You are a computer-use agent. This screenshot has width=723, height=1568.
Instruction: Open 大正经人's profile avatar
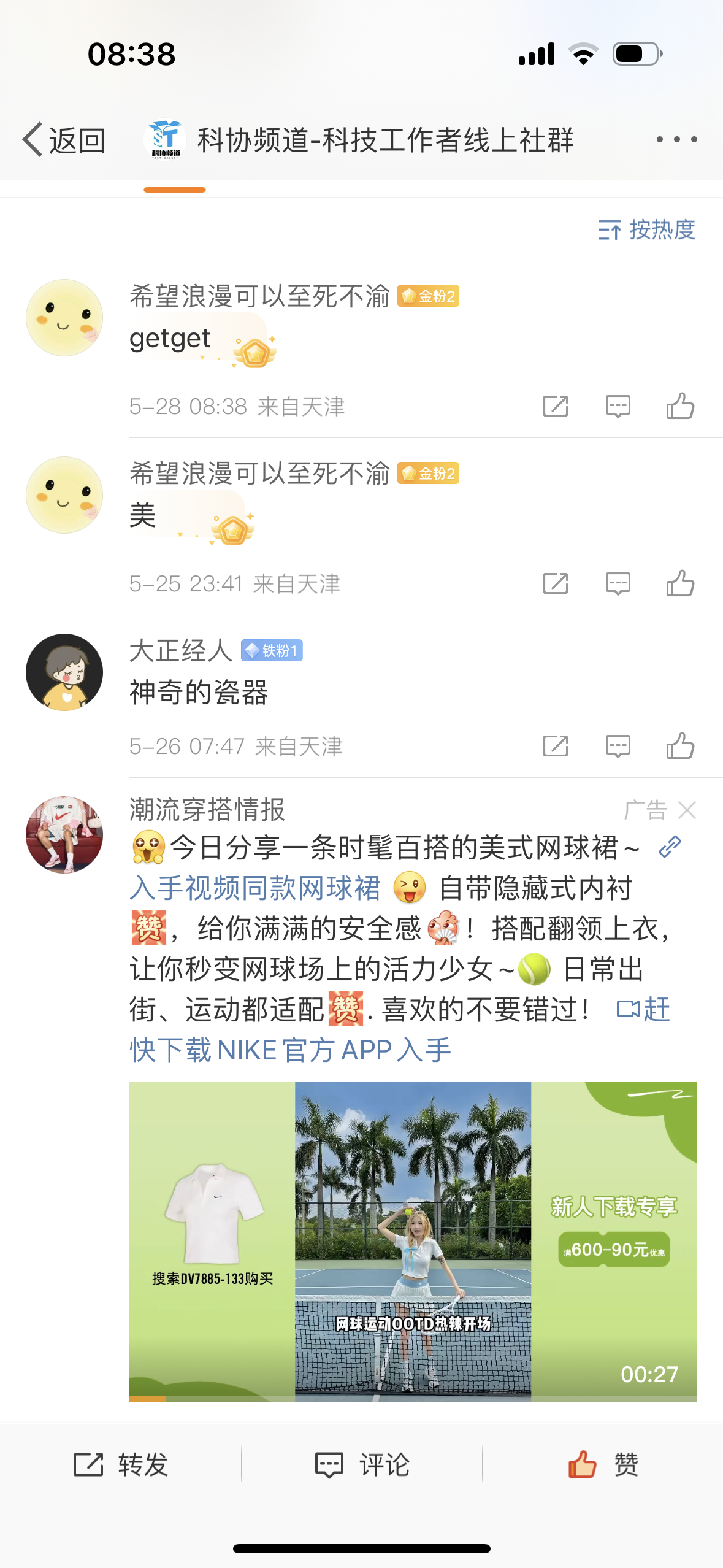coord(64,672)
